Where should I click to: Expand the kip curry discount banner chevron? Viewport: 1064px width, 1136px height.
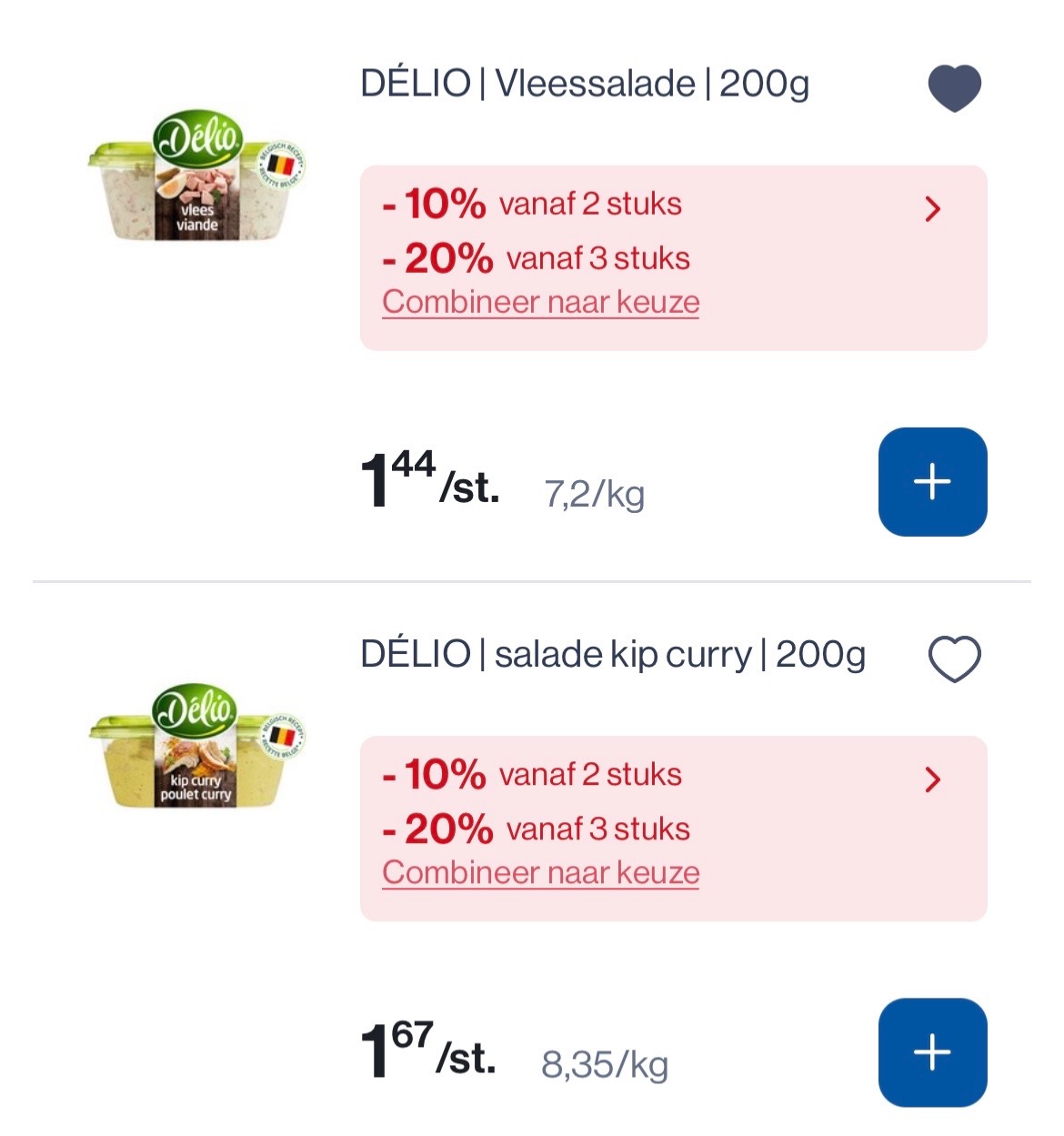tap(932, 778)
